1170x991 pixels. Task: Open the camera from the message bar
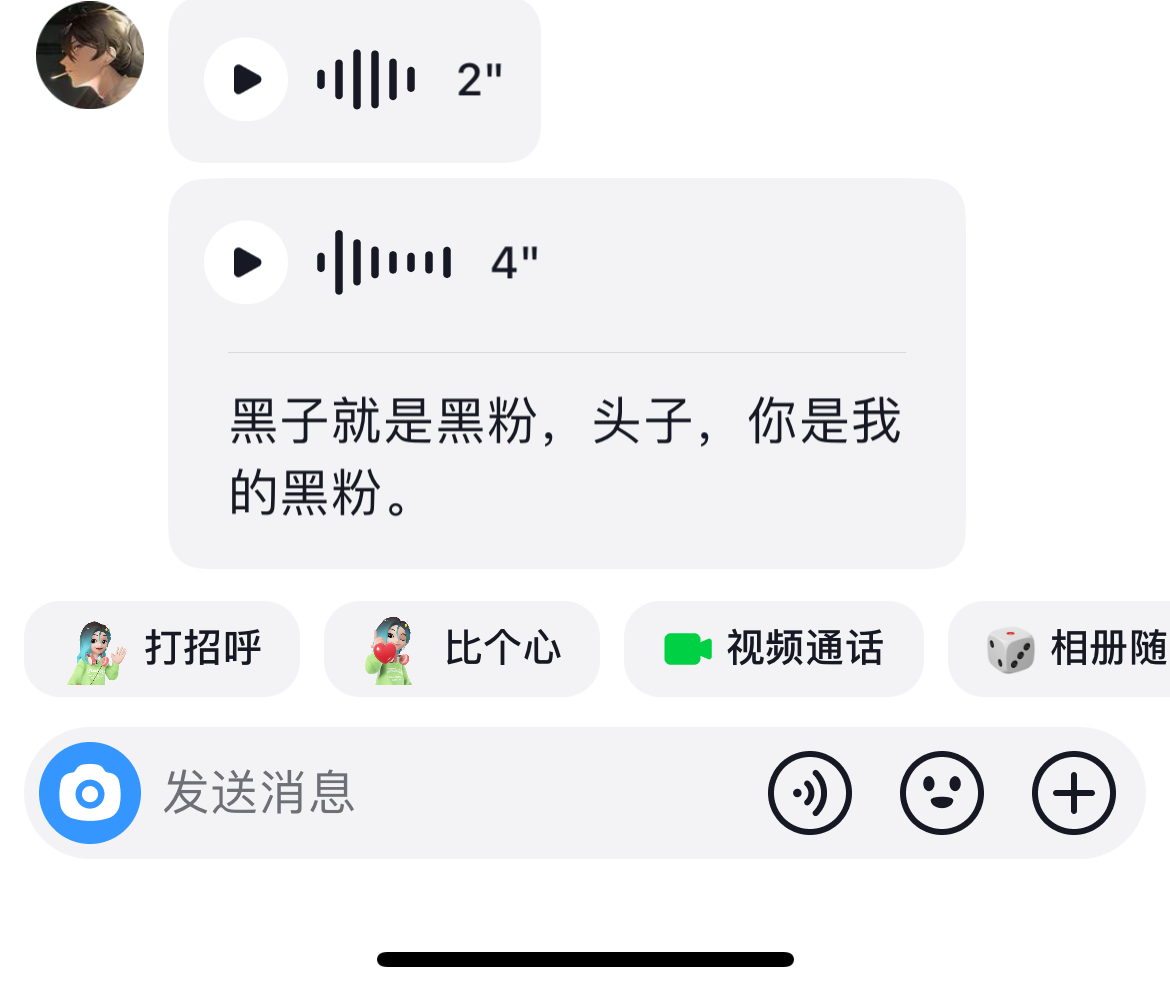[x=90, y=793]
